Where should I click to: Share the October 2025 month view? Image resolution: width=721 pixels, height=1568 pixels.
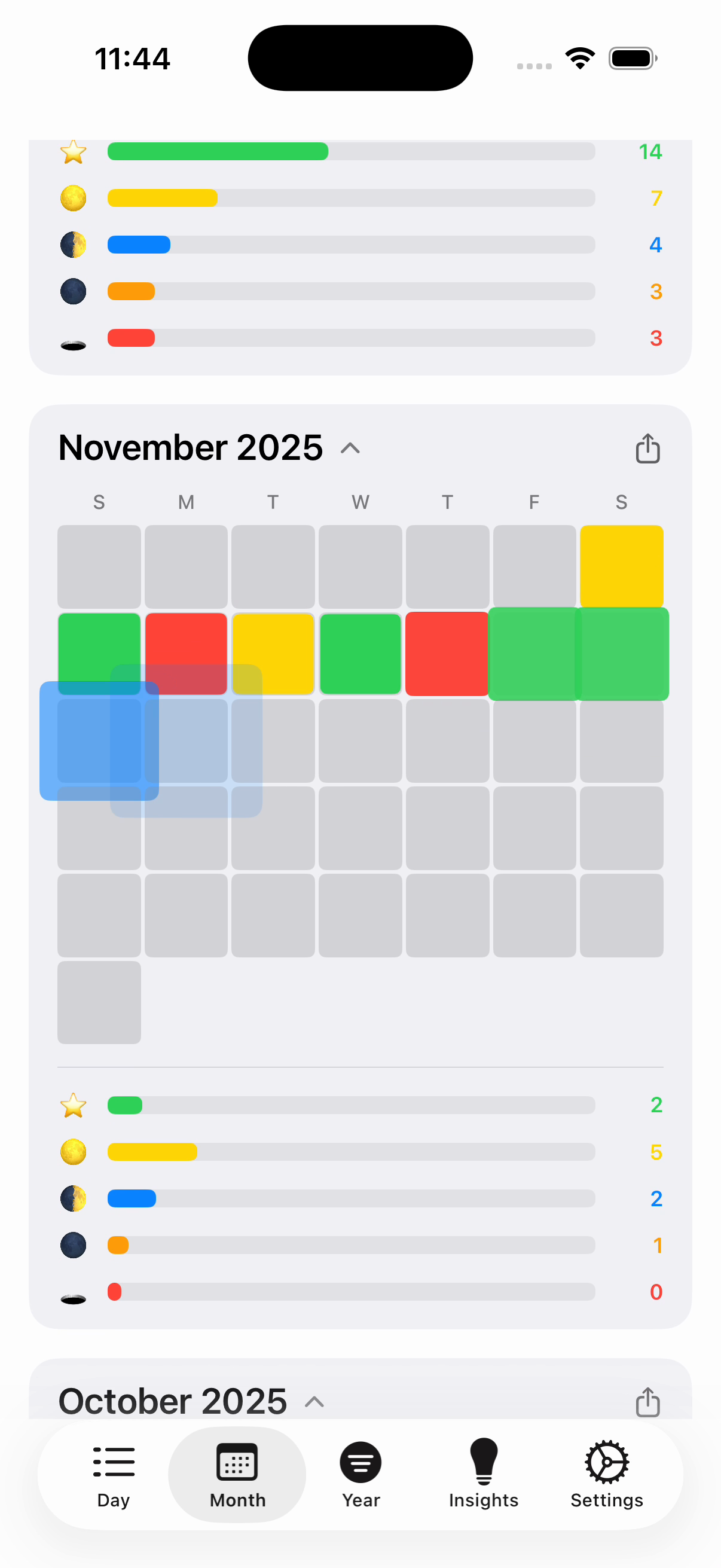click(647, 1402)
